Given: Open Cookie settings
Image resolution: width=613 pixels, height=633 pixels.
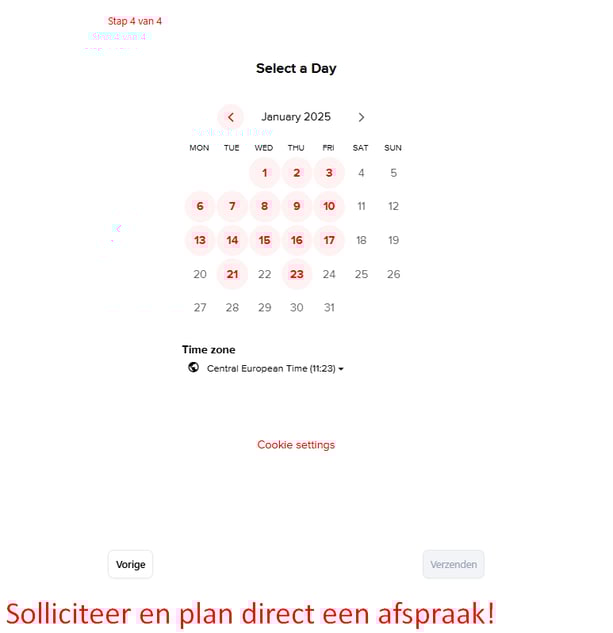Looking at the screenshot, I should 296,445.
